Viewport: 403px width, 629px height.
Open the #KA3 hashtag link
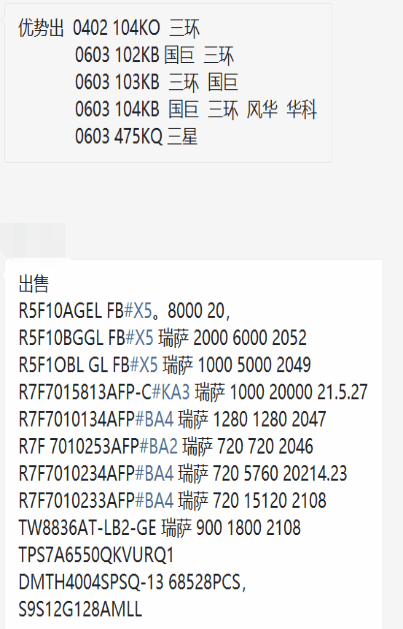[171, 392]
